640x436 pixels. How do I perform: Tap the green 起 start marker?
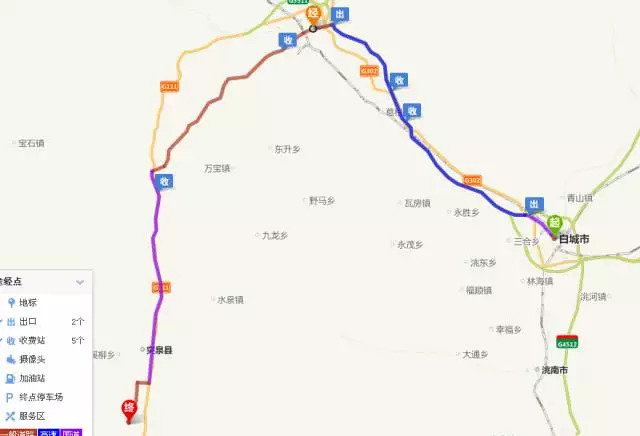tap(554, 224)
